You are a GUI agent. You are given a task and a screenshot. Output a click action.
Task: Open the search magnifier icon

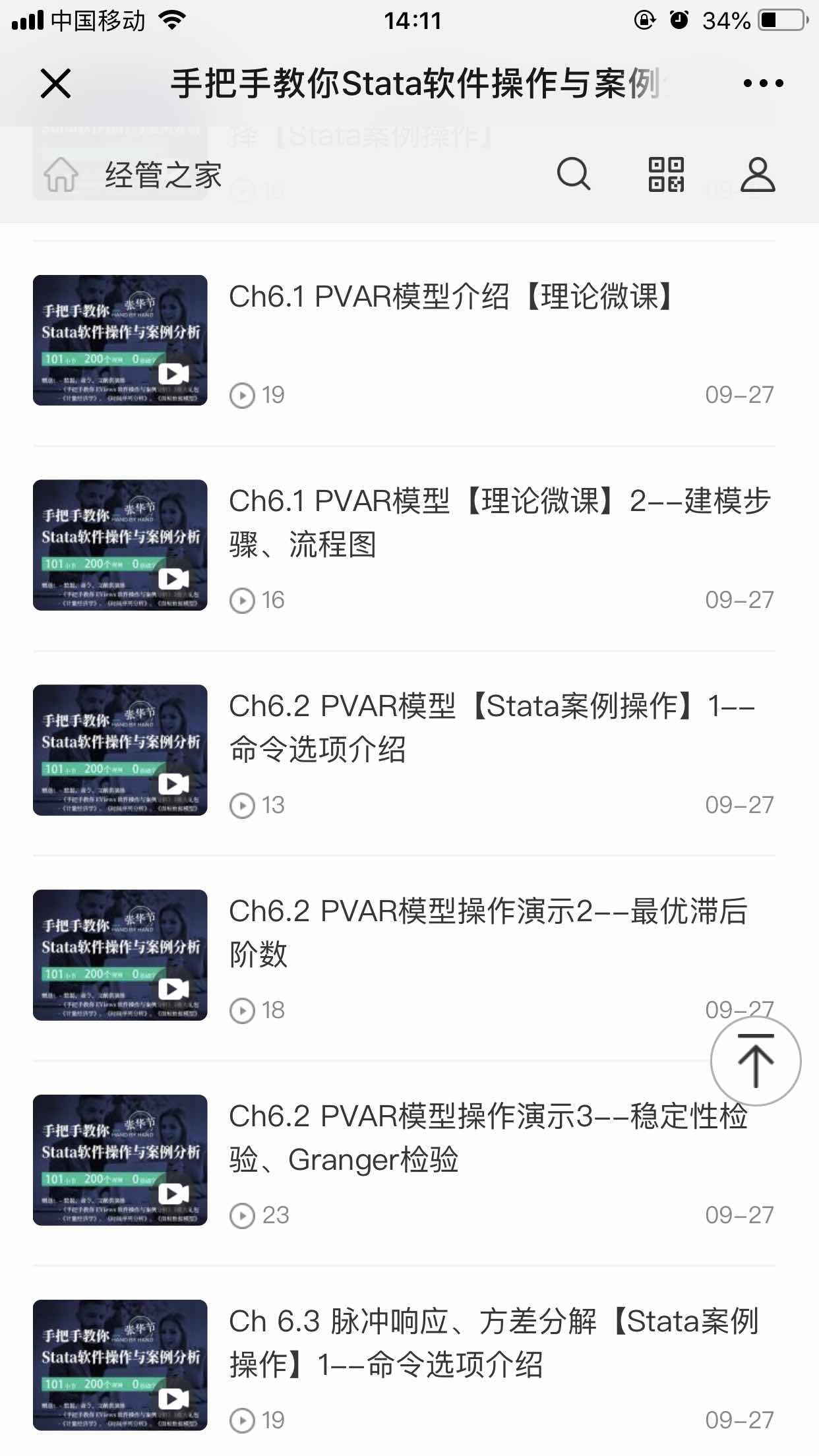573,175
